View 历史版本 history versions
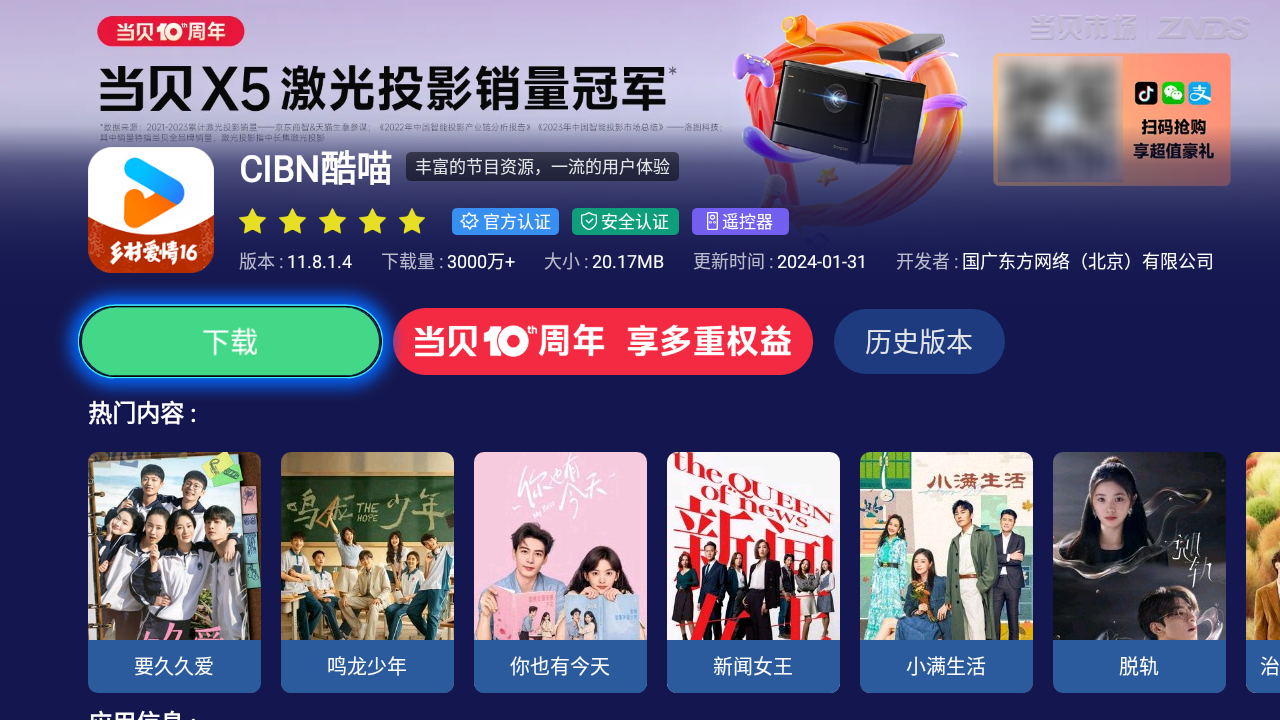Viewport: 1280px width, 720px height. (x=918, y=342)
